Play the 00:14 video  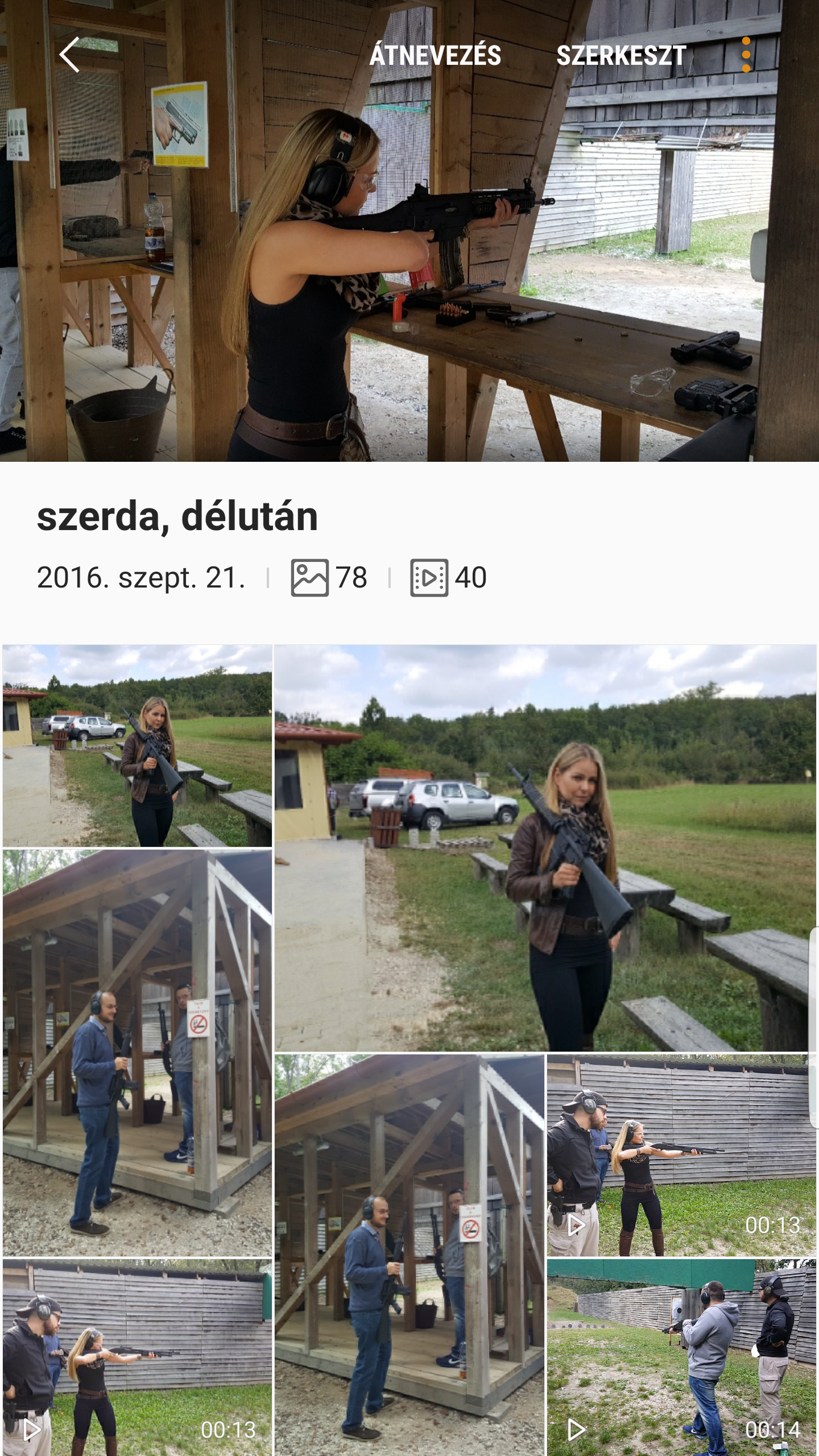(x=681, y=1358)
